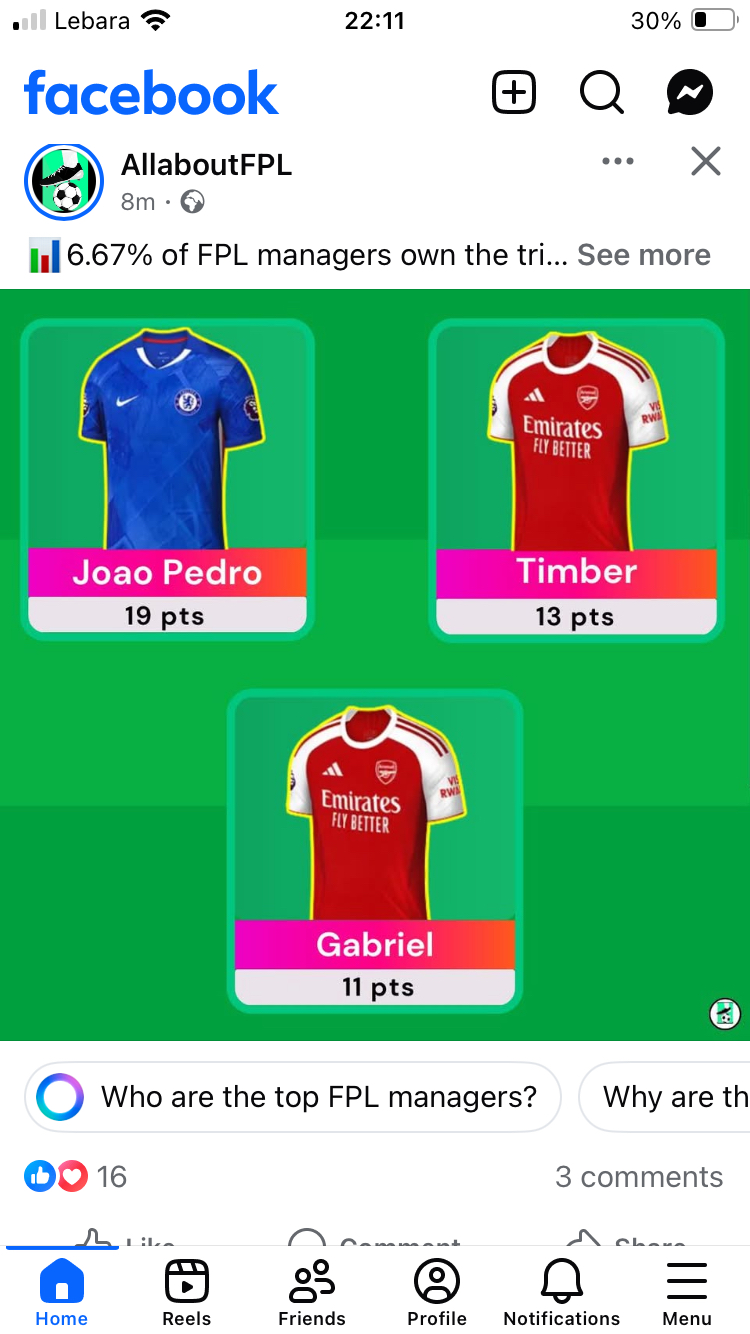Open post options three-dot menu

tap(618, 161)
